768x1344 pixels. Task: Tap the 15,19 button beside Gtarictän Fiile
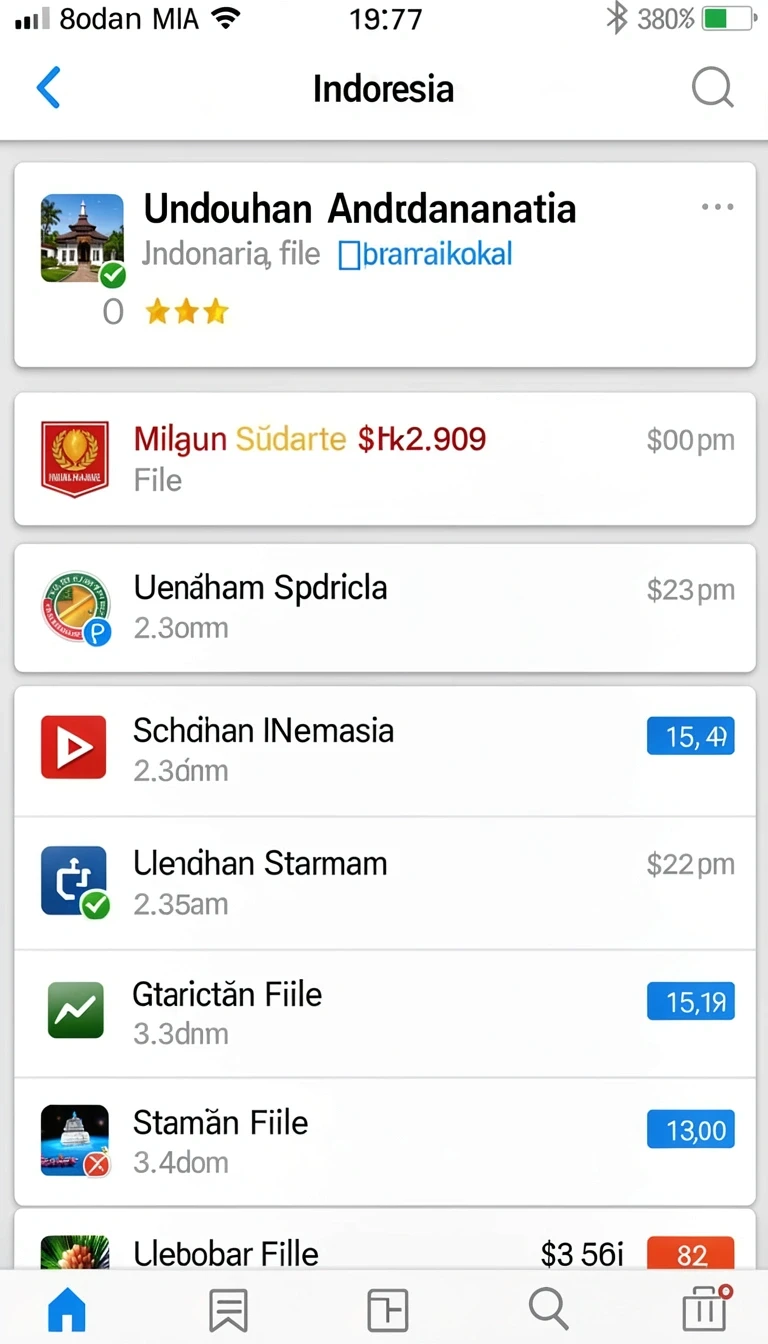click(x=691, y=1000)
